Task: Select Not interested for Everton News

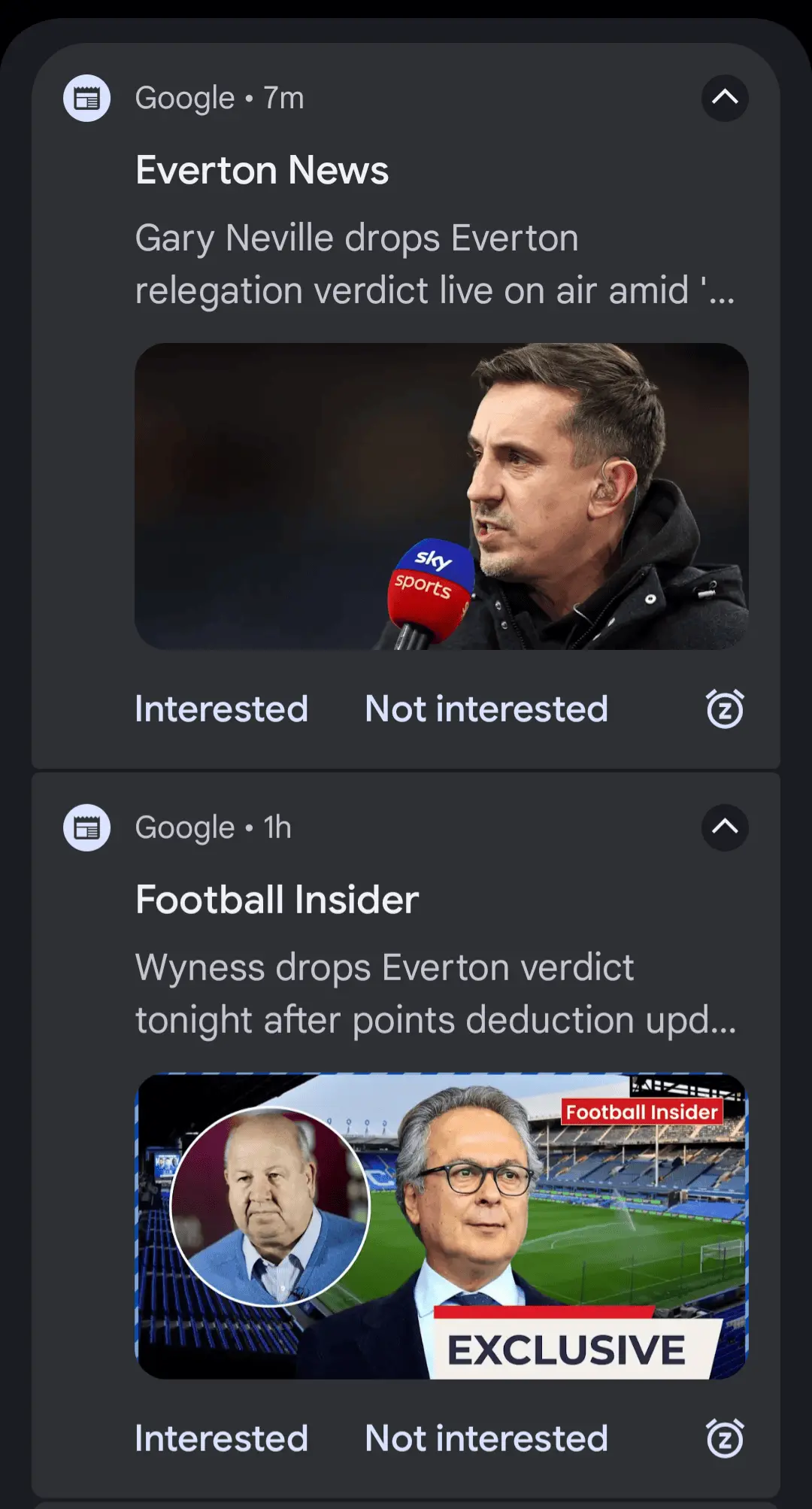Action: 486,709
